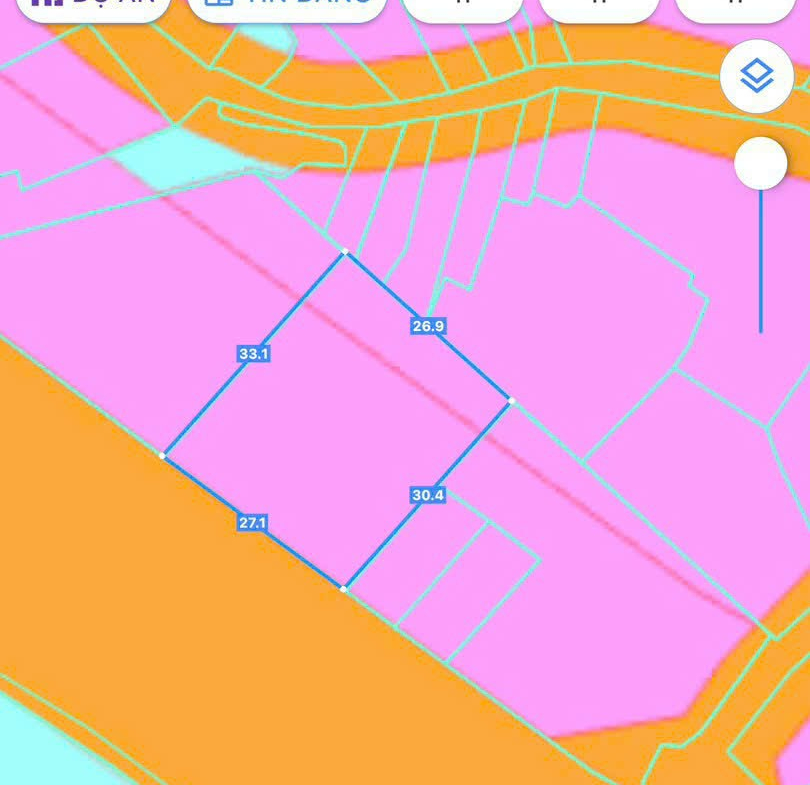Select the Dự án chip
Image resolution: width=810 pixels, height=785 pixels.
93,6
